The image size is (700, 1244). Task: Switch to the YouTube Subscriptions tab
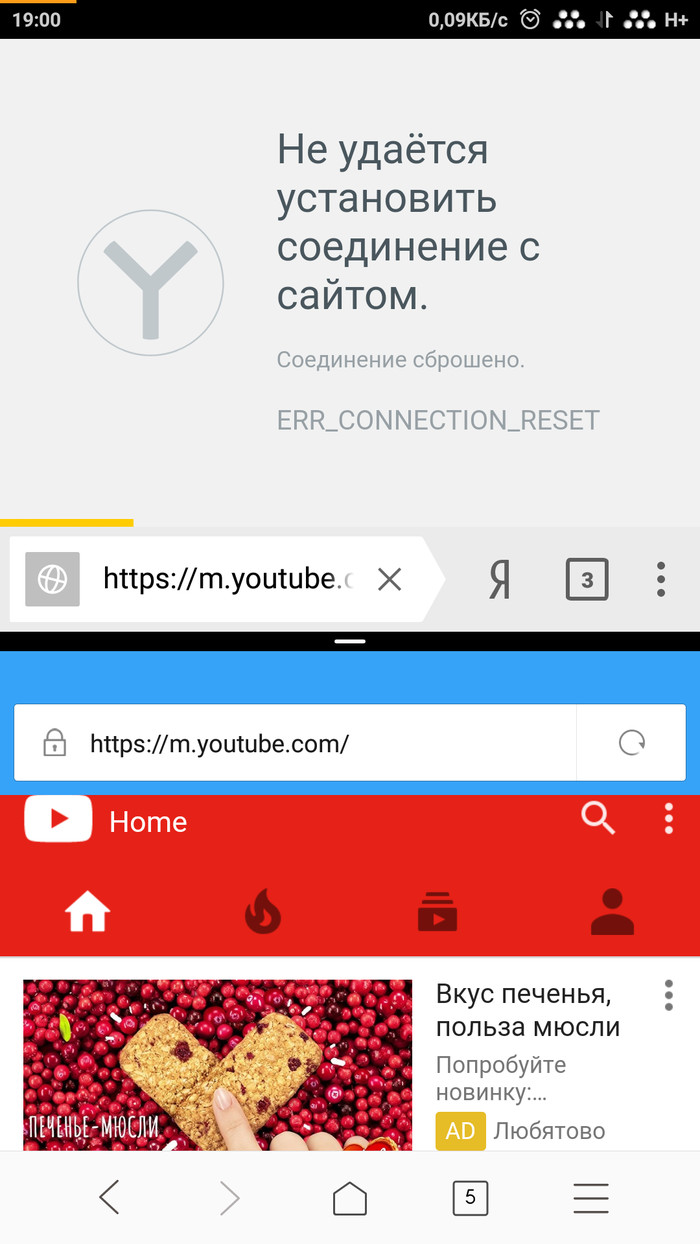pos(437,912)
